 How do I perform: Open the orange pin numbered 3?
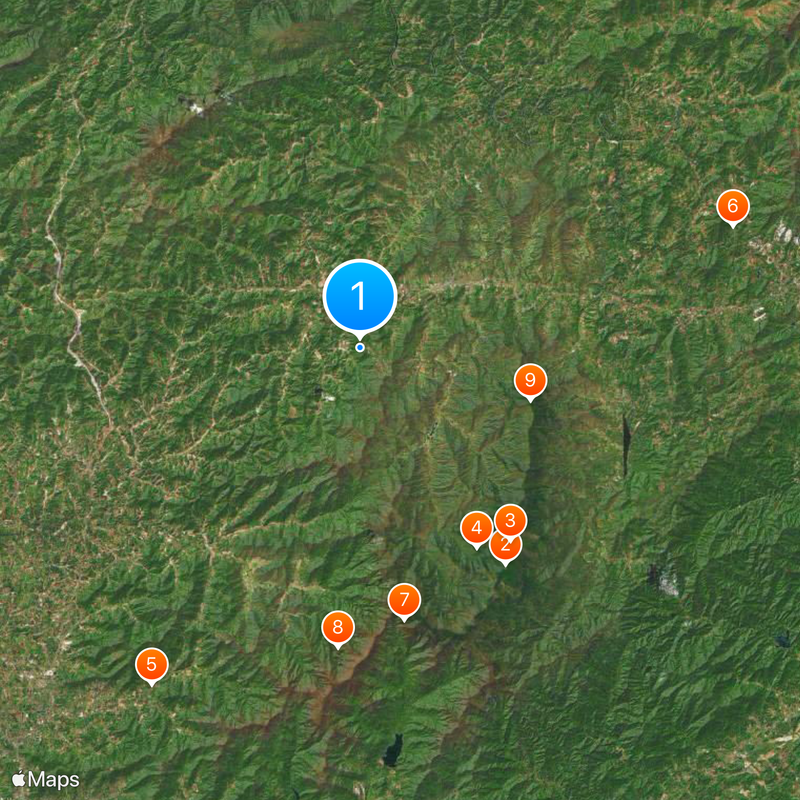[x=512, y=519]
